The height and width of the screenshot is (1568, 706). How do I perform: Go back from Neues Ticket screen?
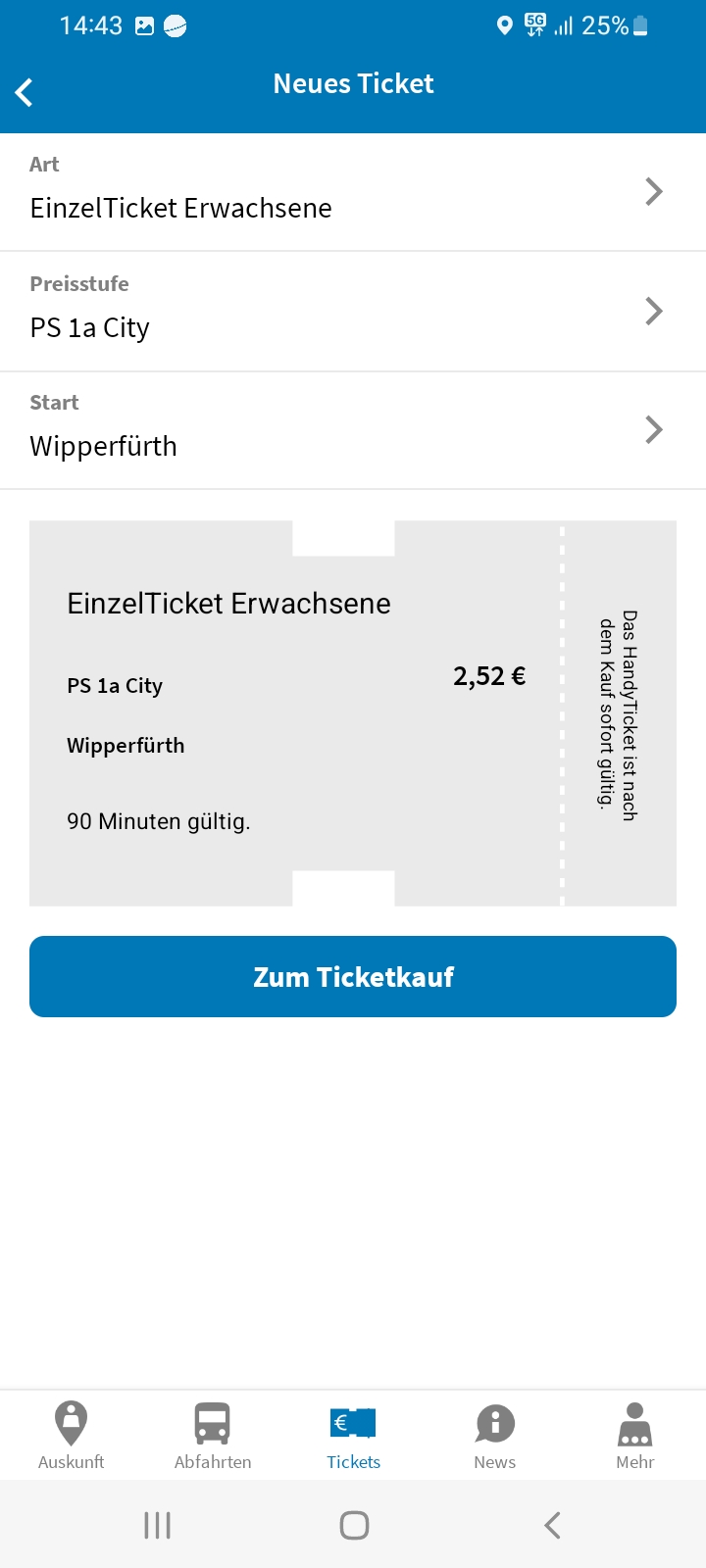click(x=25, y=92)
